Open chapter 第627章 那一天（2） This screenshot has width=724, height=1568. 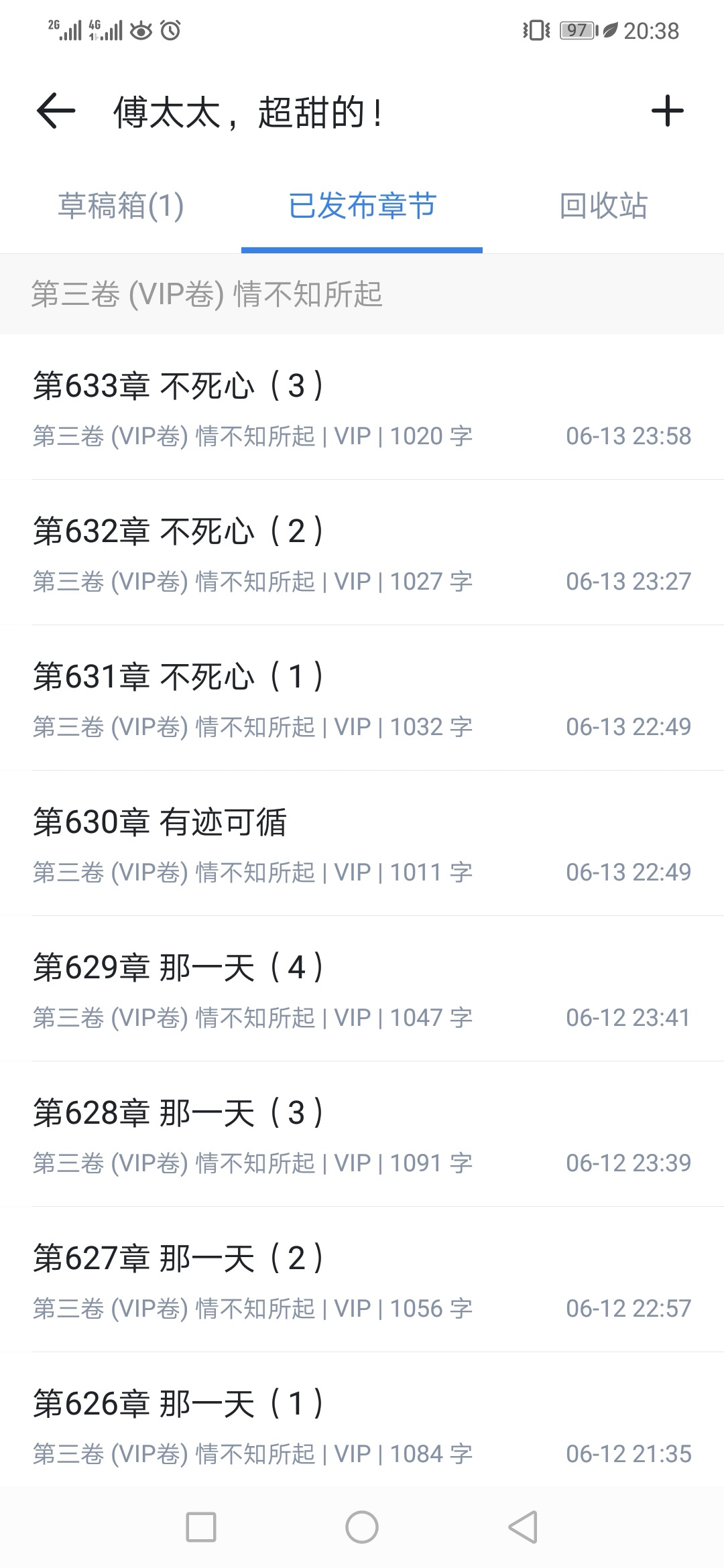point(362,1280)
